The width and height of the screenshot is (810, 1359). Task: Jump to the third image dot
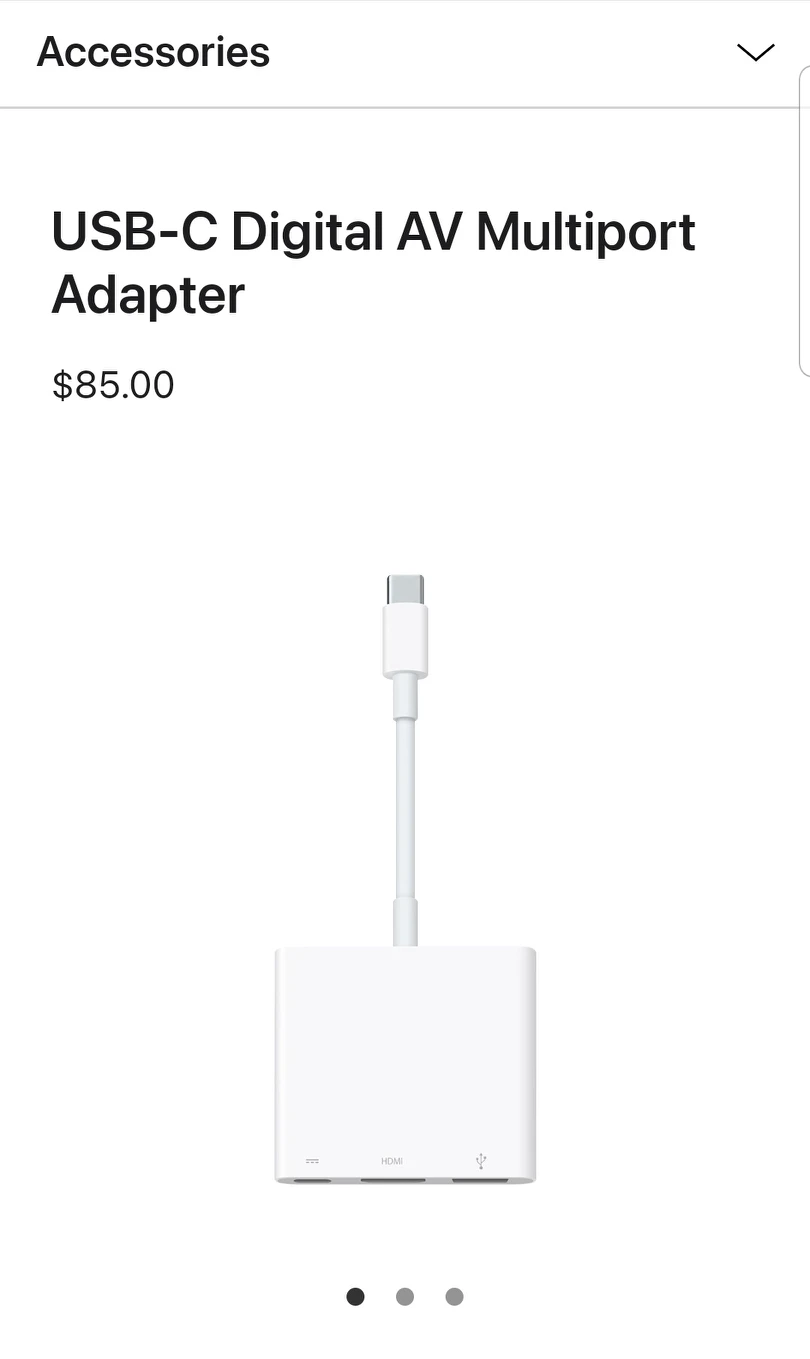click(454, 1297)
